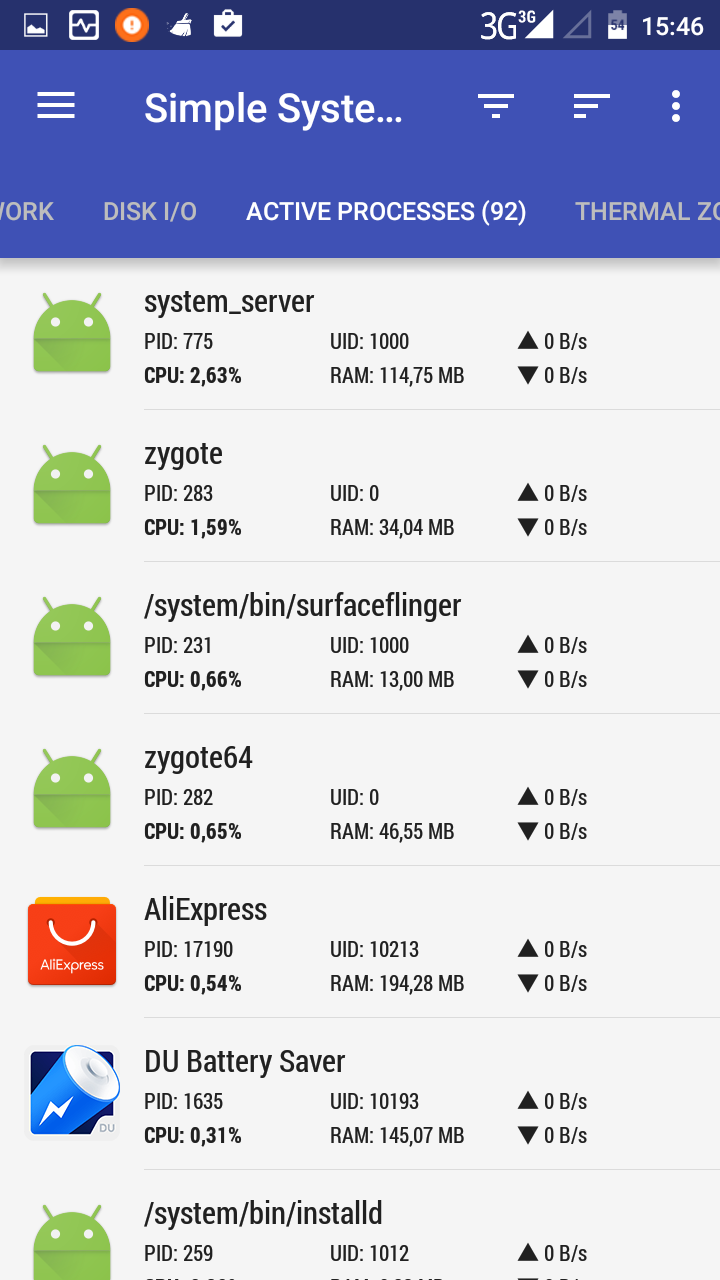Switch to the Thermal Zones tab

(x=646, y=211)
